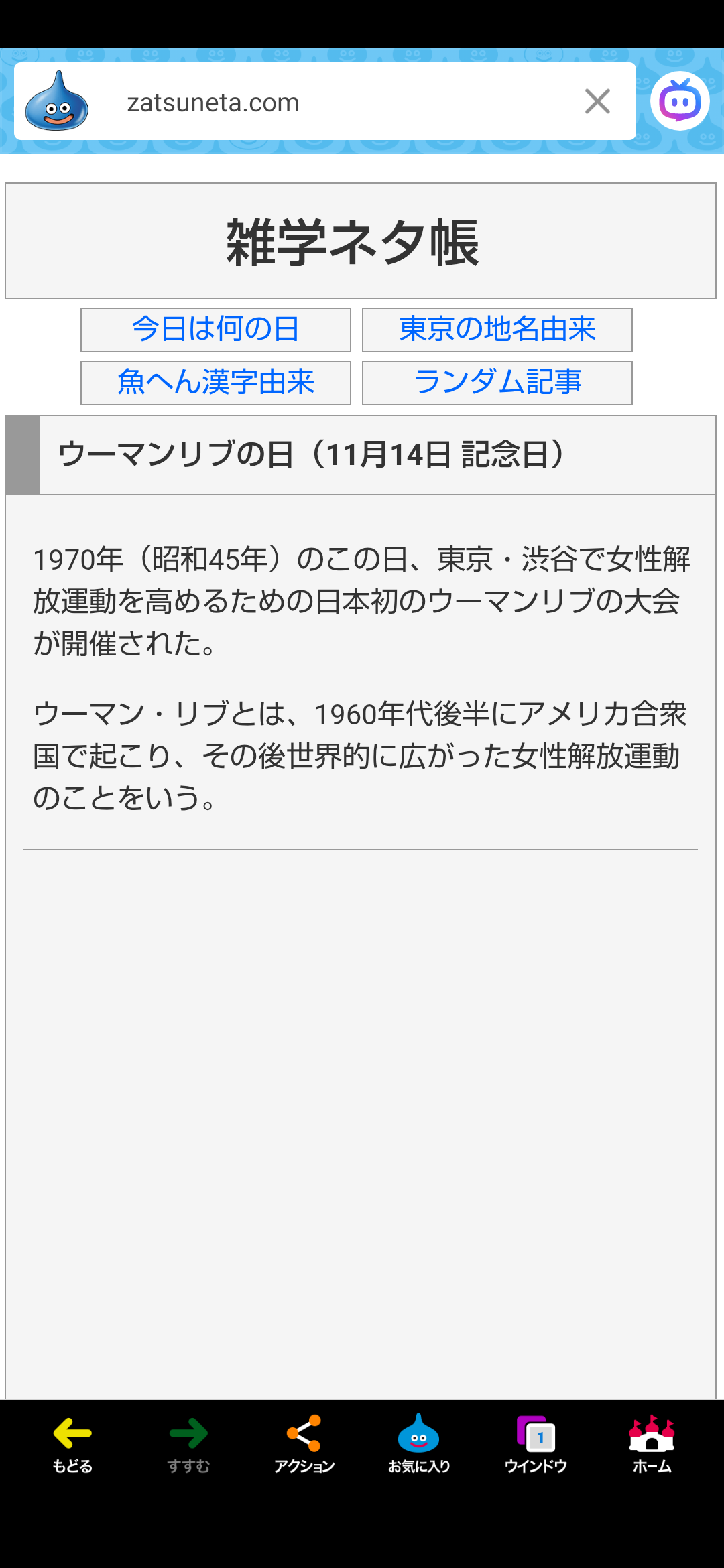
Task: Open a ランダム記事 random article
Action: tap(497, 383)
